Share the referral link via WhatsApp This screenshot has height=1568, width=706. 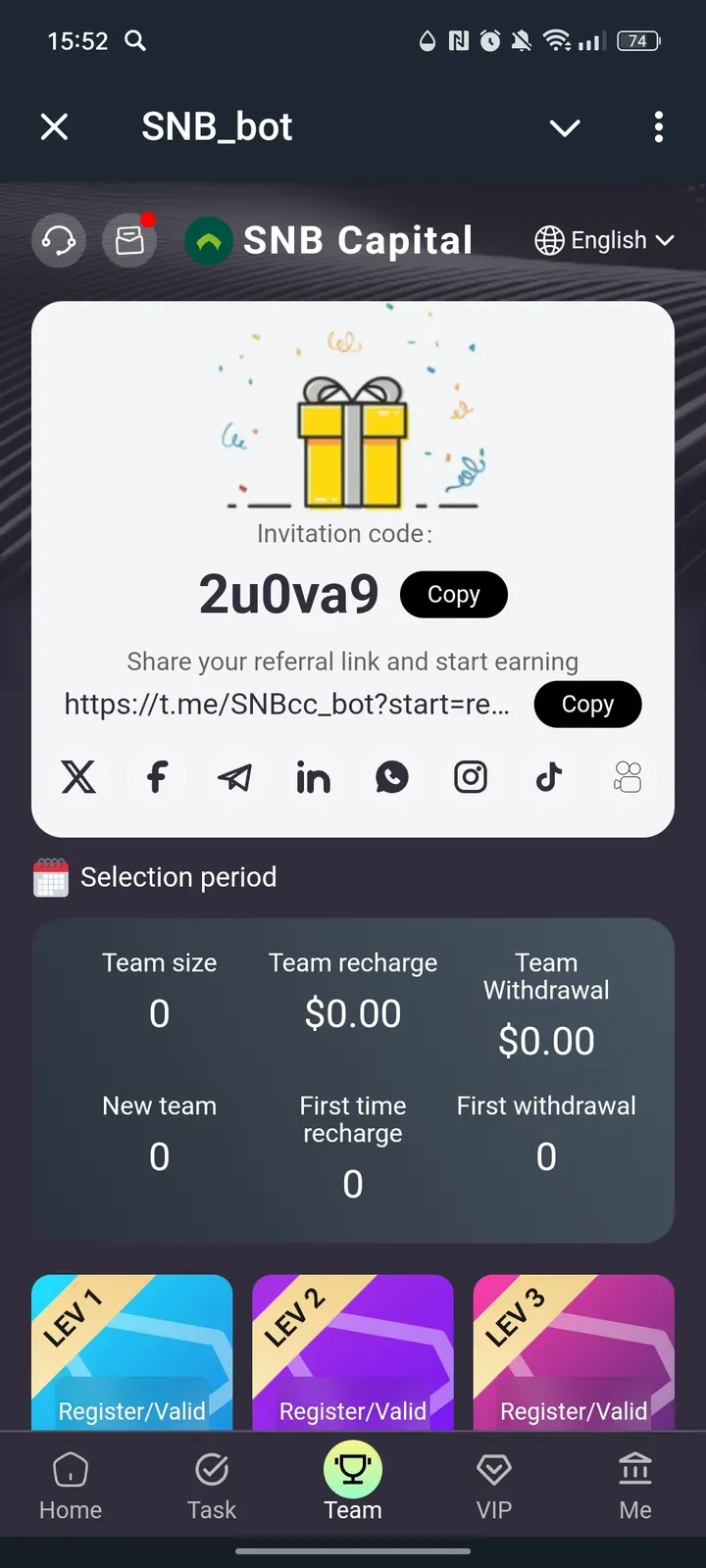click(x=392, y=777)
